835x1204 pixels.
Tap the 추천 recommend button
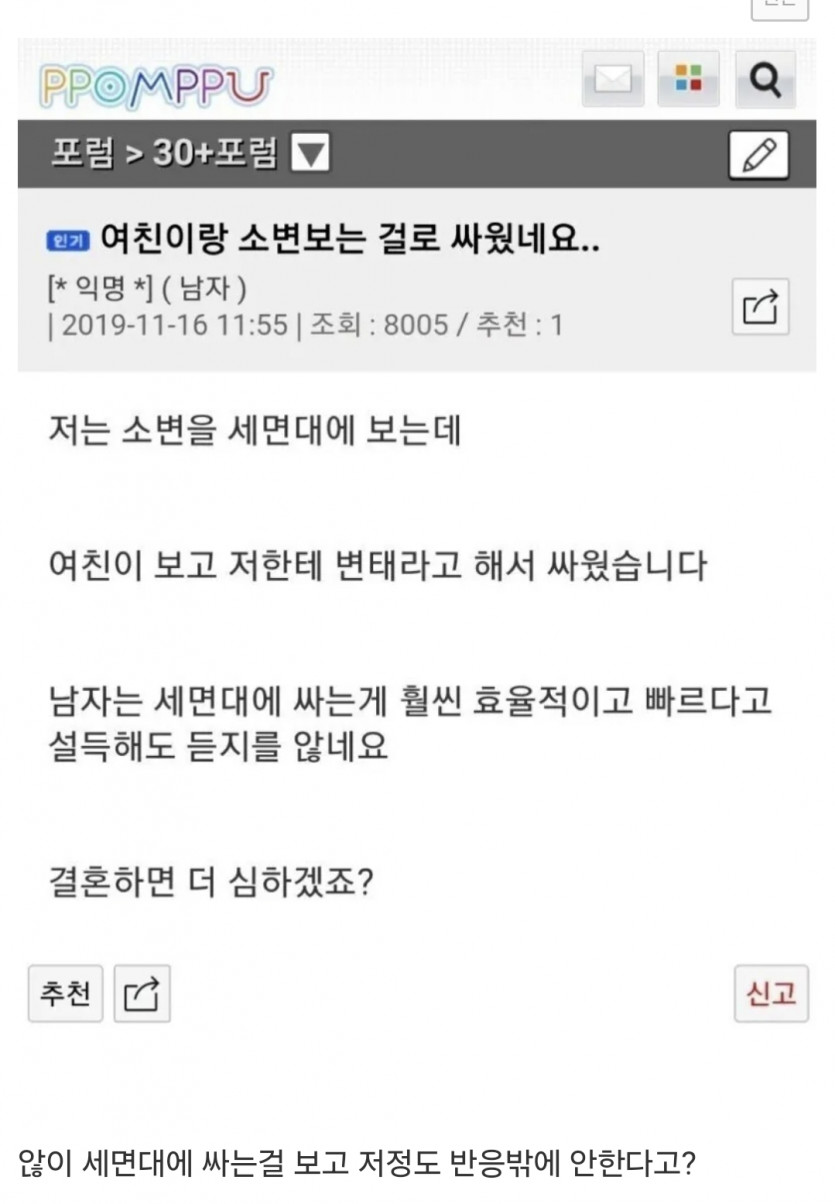click(x=65, y=993)
